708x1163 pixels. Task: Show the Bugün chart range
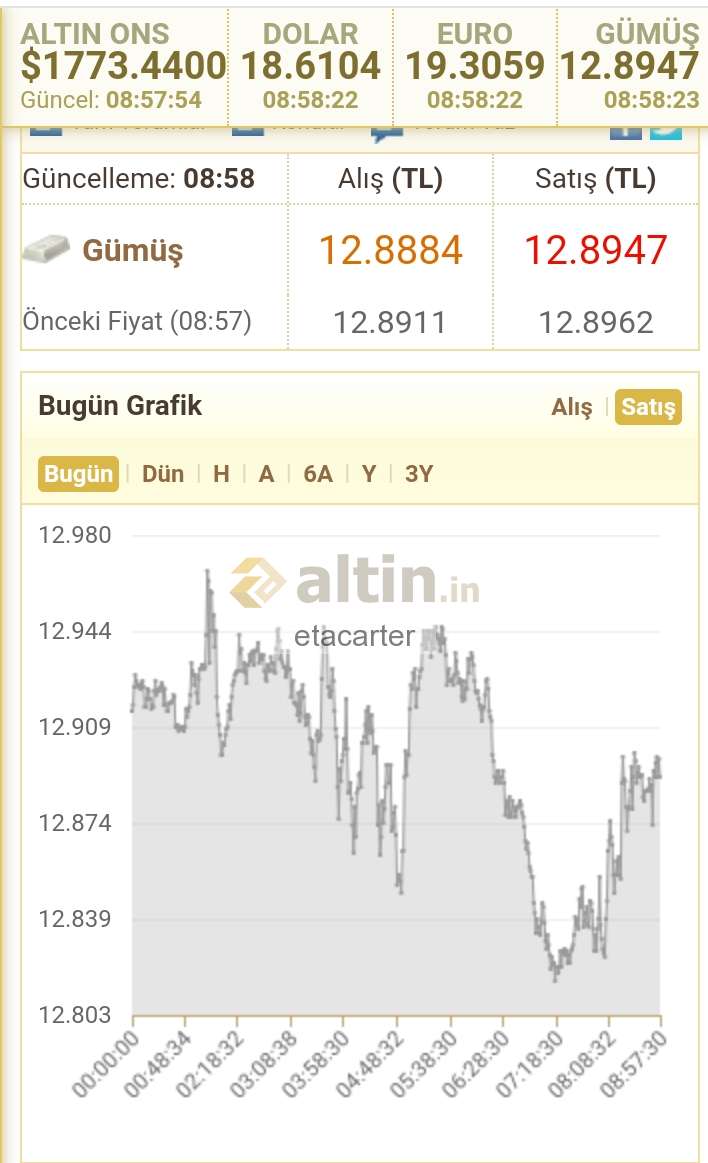[x=78, y=473]
